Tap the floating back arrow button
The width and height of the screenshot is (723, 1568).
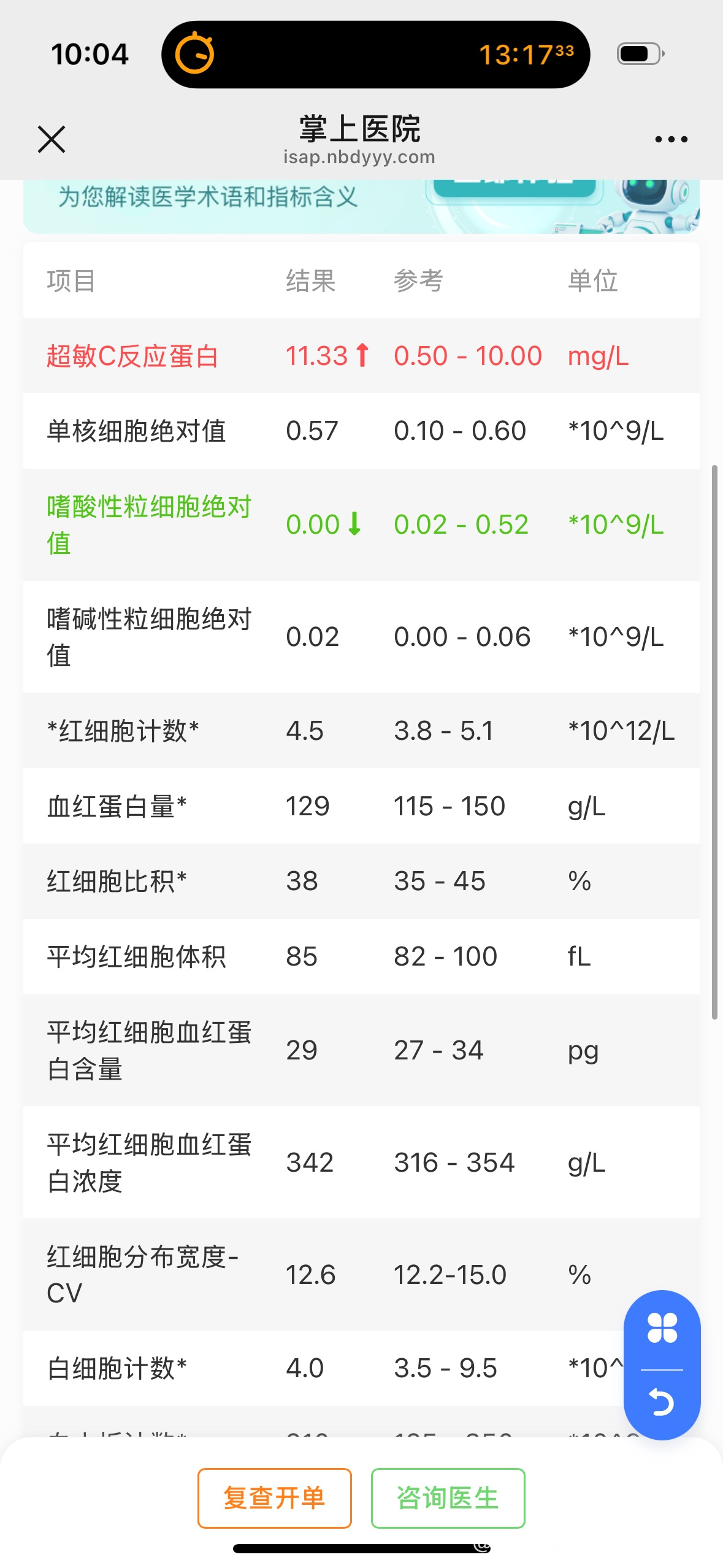click(x=662, y=1402)
